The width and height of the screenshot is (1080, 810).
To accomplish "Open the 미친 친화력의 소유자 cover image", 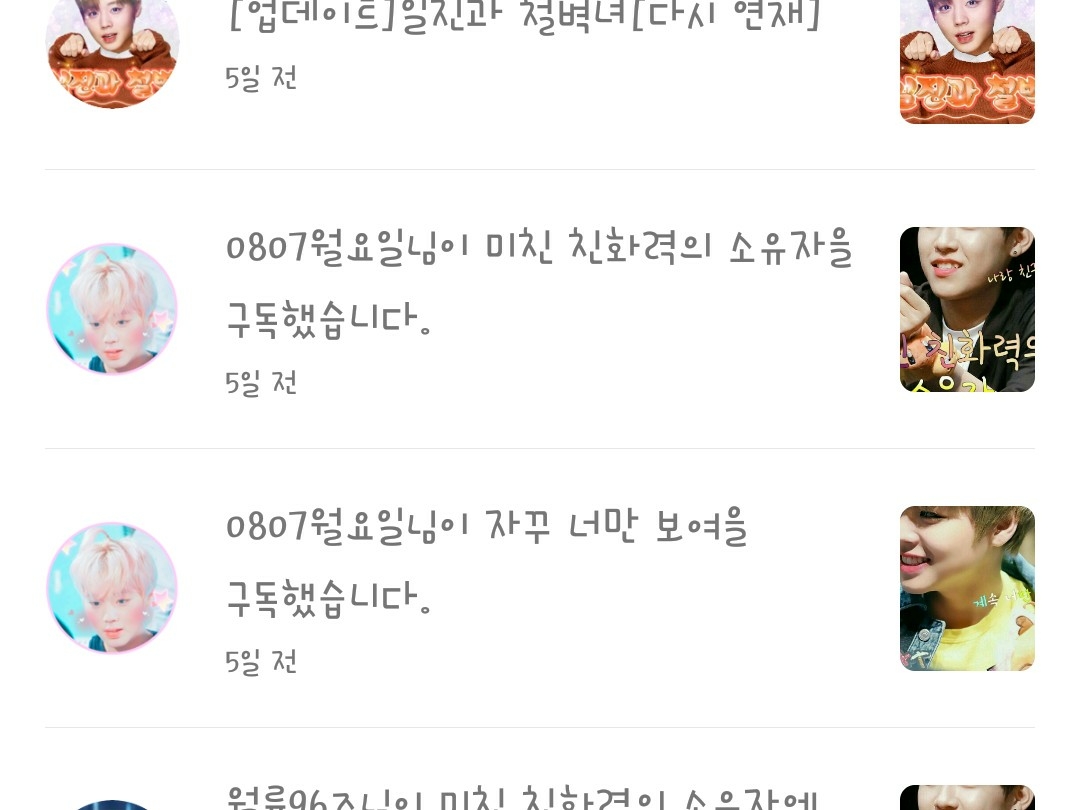I will click(967, 309).
